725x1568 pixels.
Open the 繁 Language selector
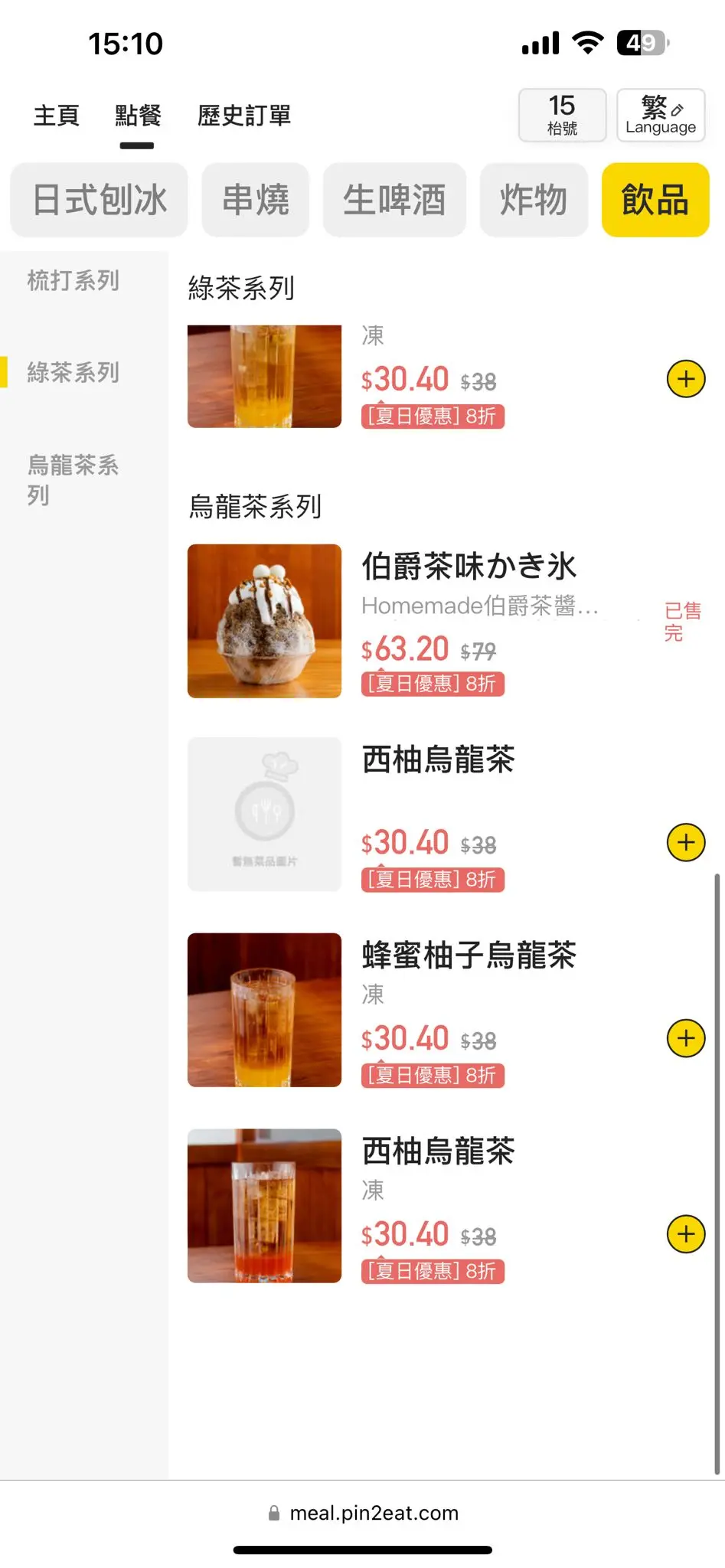pos(660,116)
